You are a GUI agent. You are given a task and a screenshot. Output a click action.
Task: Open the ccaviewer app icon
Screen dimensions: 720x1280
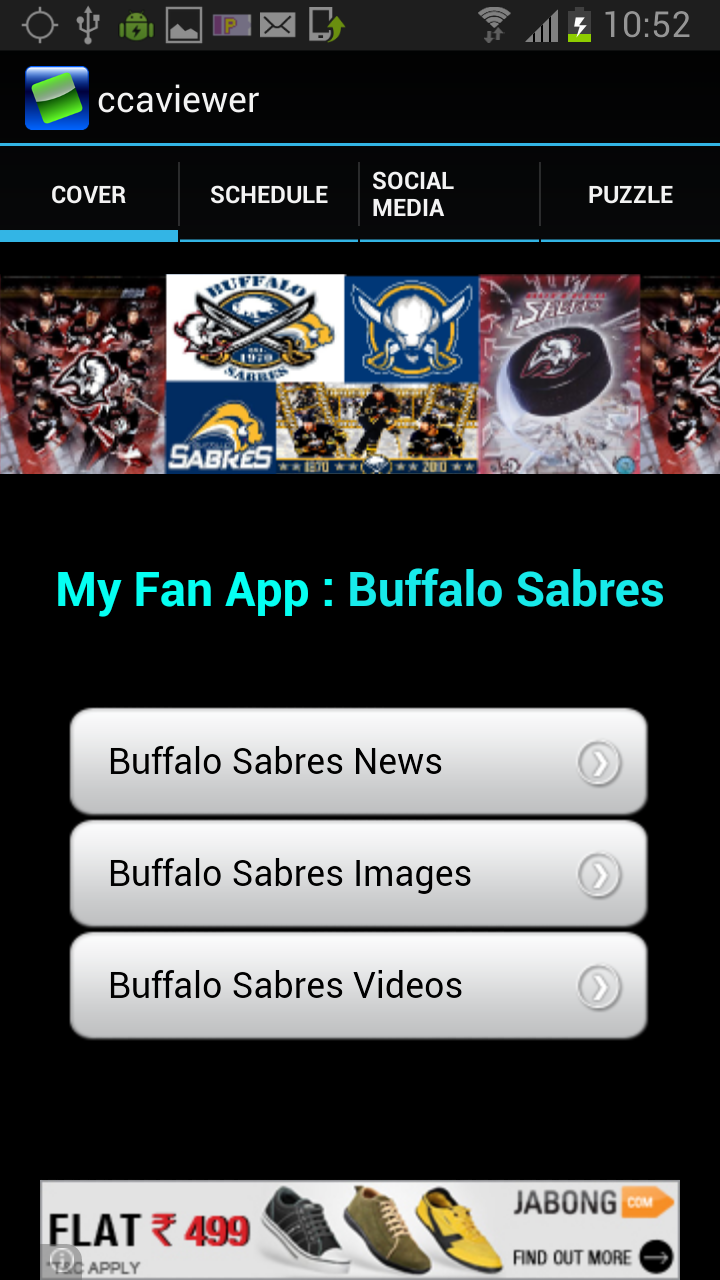(x=56, y=97)
